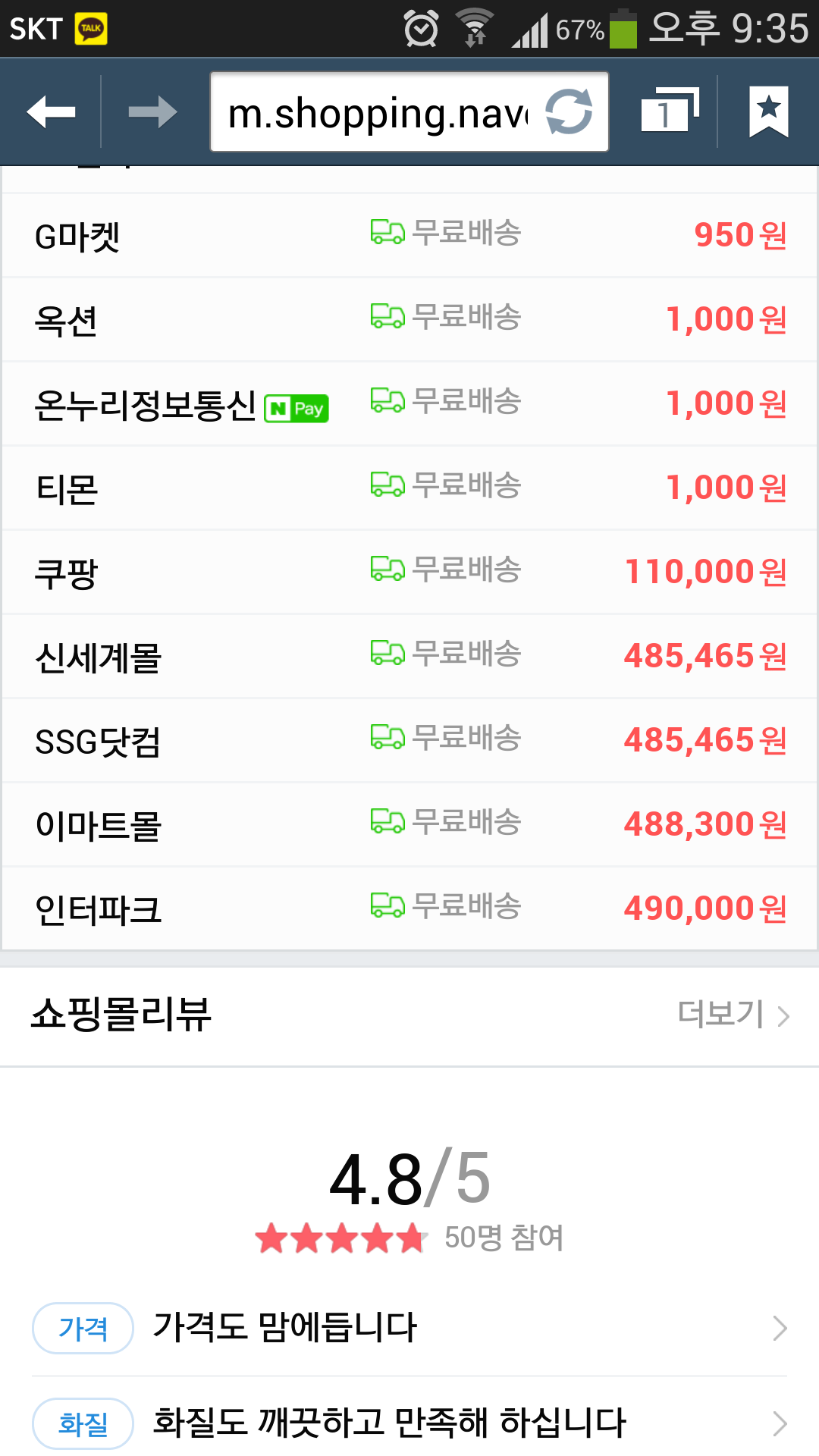Open the 온누리정보통신 N Pay offer
Viewport: 819px width, 1456px height.
point(409,403)
